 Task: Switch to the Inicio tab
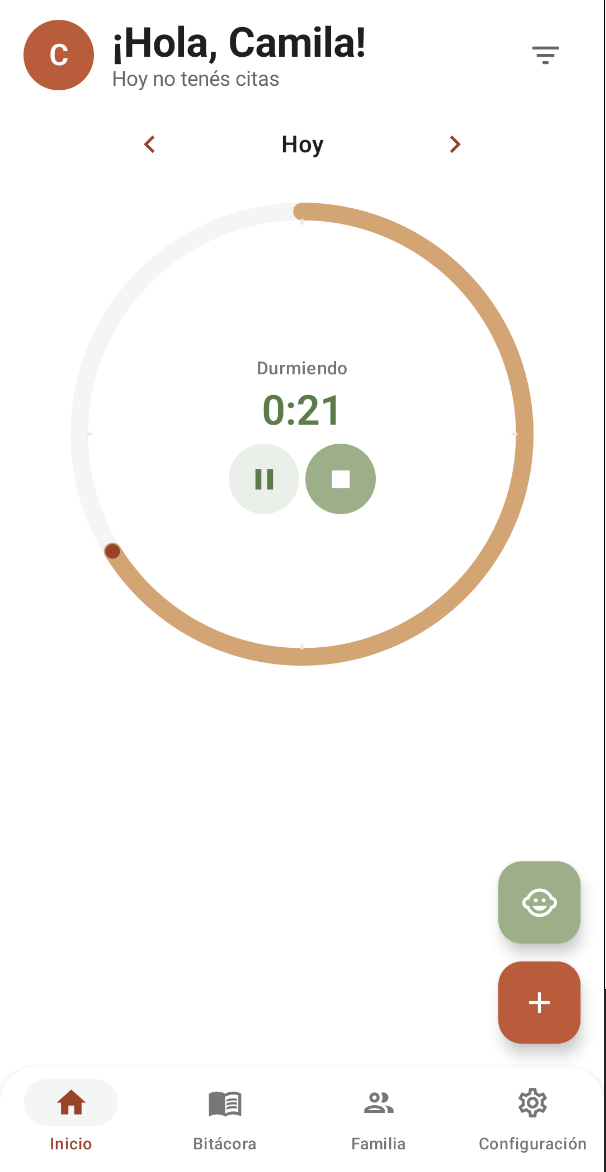pos(71,1115)
